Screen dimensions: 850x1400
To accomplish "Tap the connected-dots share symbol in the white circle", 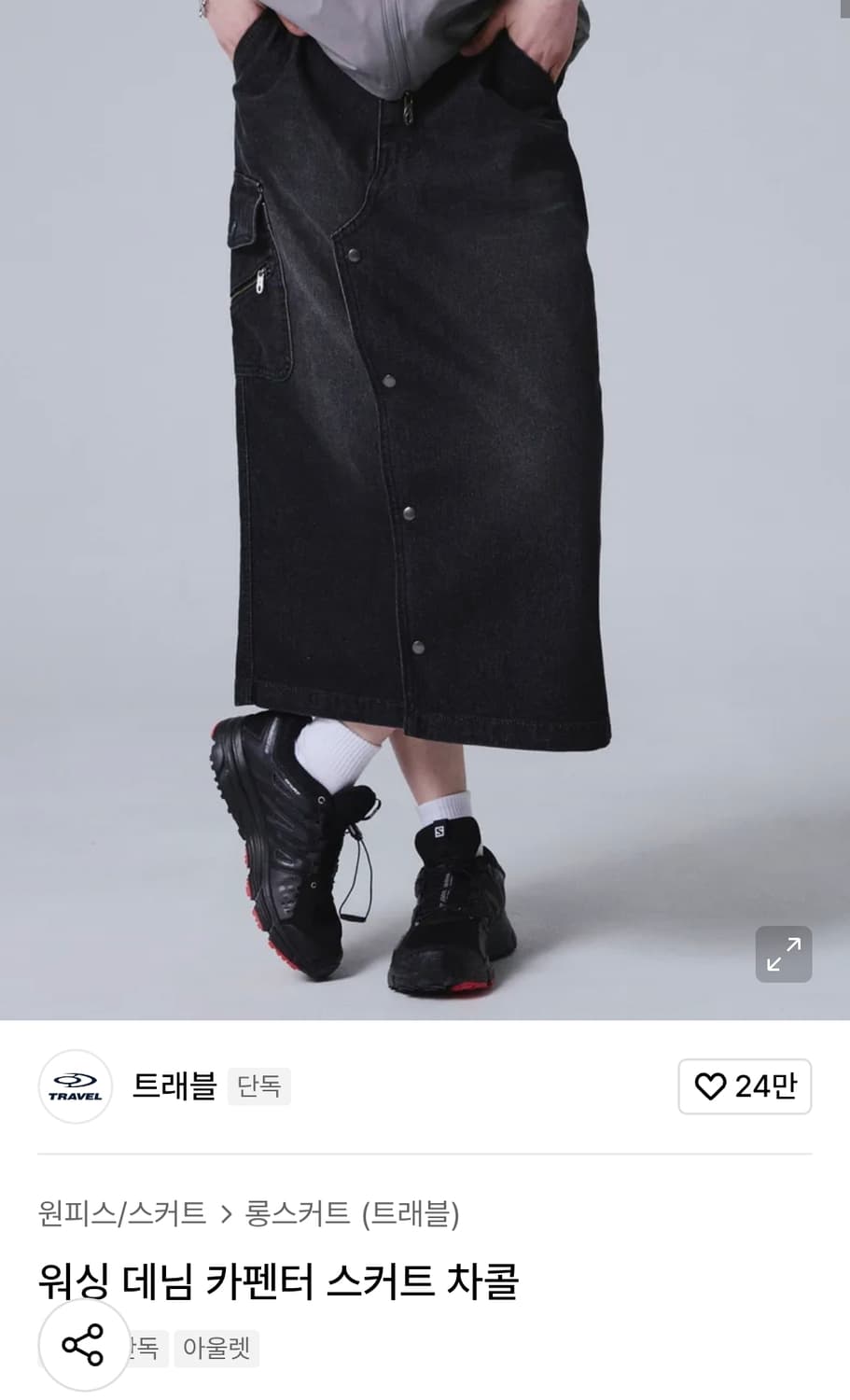I will pos(83,1345).
